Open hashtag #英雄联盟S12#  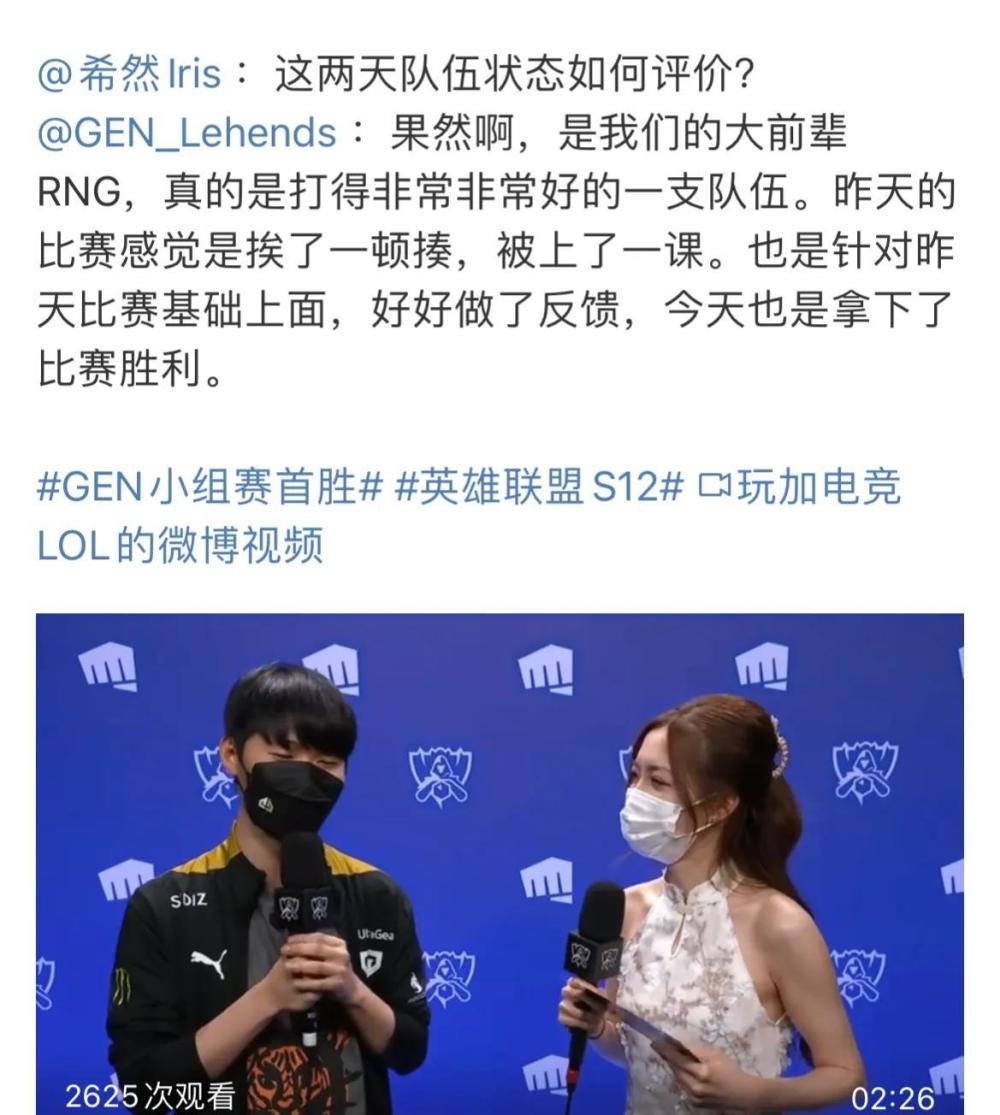coord(540,488)
